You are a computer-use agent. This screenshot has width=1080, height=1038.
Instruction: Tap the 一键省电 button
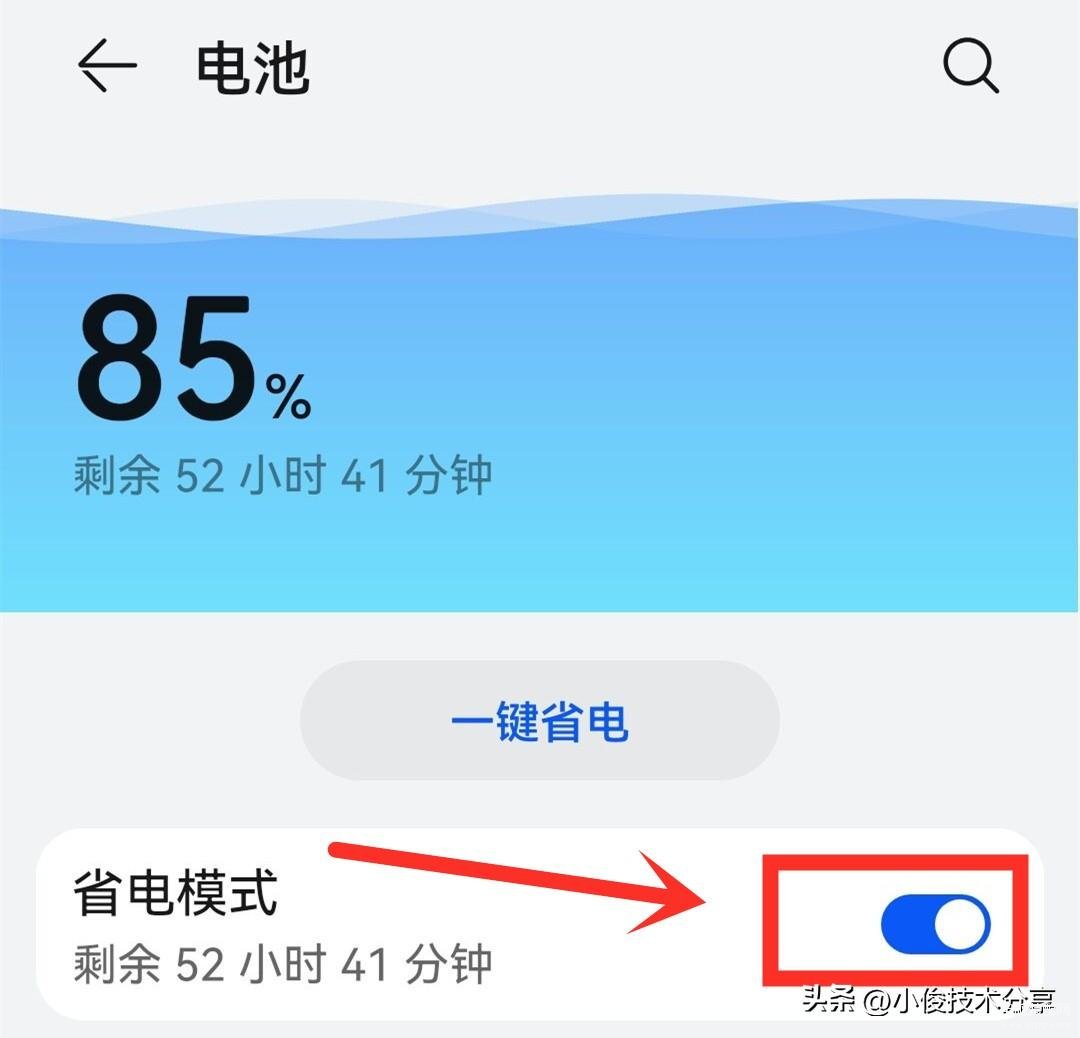(540, 720)
